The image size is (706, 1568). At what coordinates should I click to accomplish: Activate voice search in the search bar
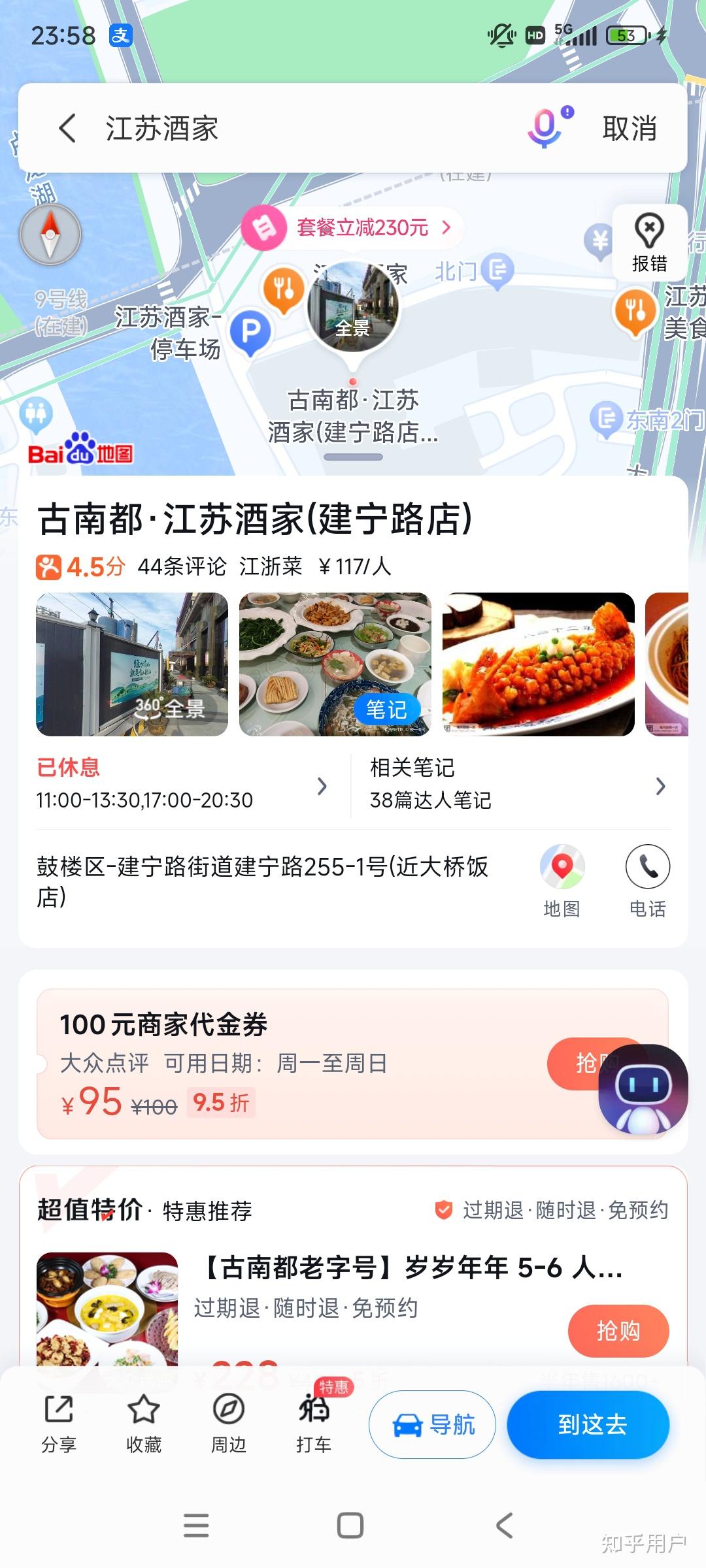click(545, 129)
